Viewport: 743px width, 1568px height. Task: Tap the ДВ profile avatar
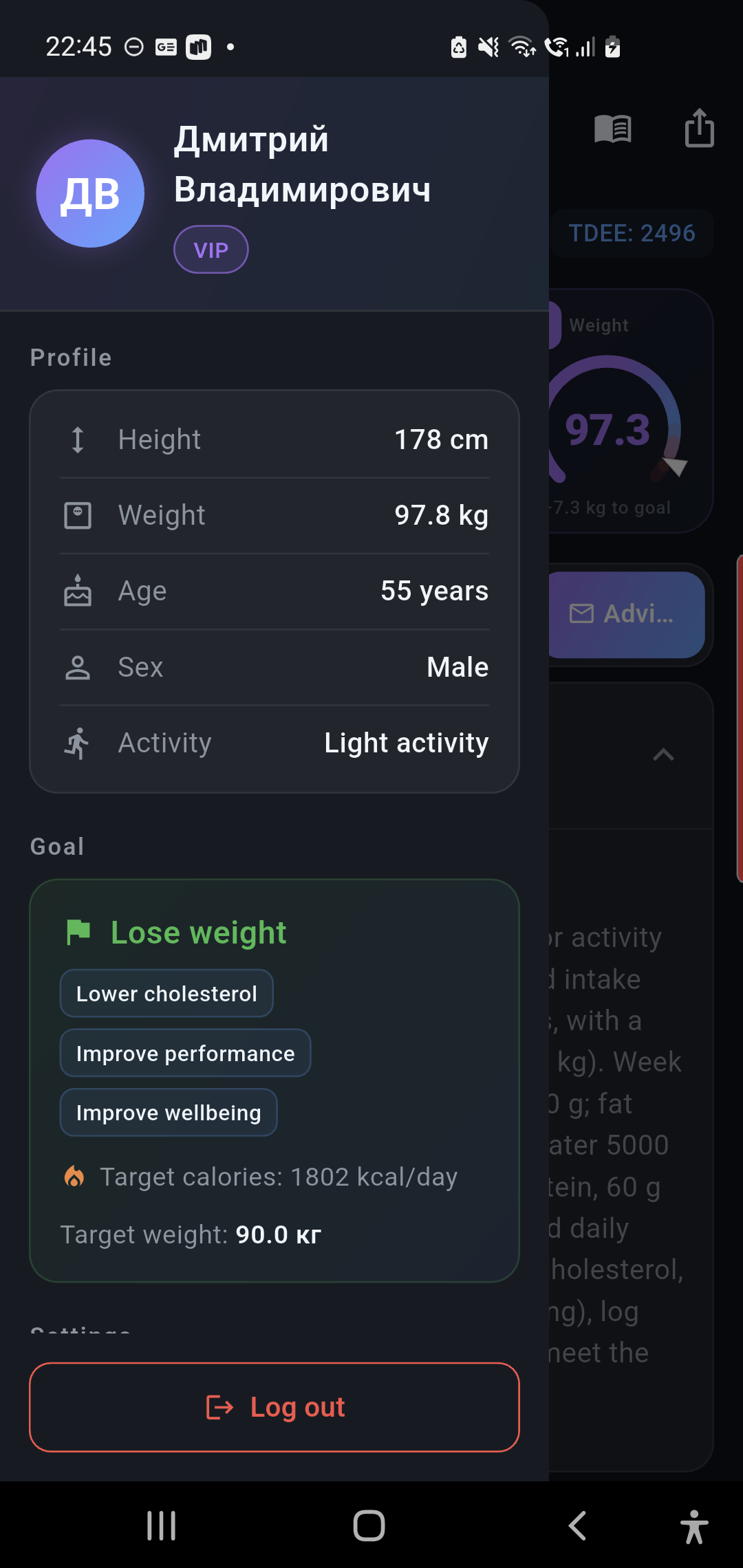coord(90,193)
